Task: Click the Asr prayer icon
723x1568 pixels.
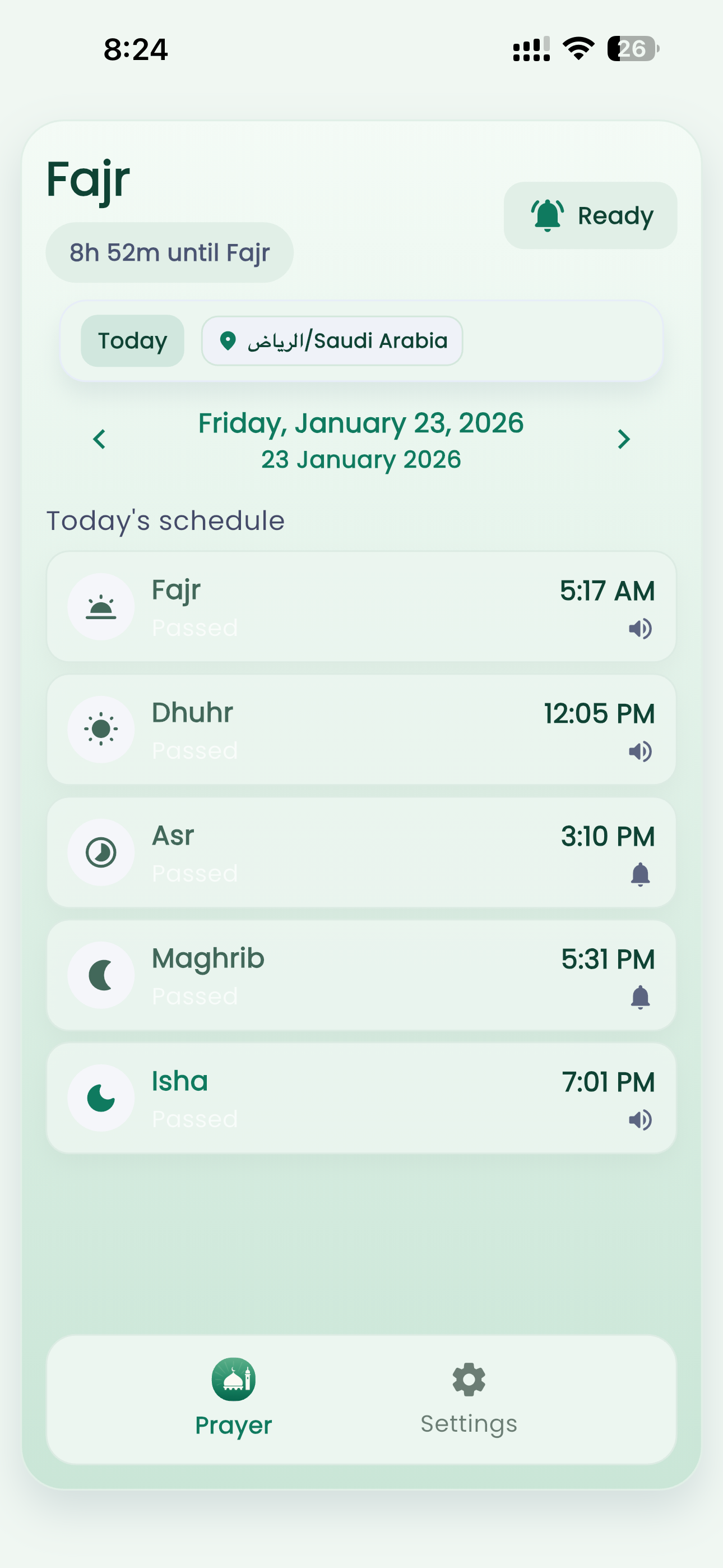Action: tap(101, 851)
